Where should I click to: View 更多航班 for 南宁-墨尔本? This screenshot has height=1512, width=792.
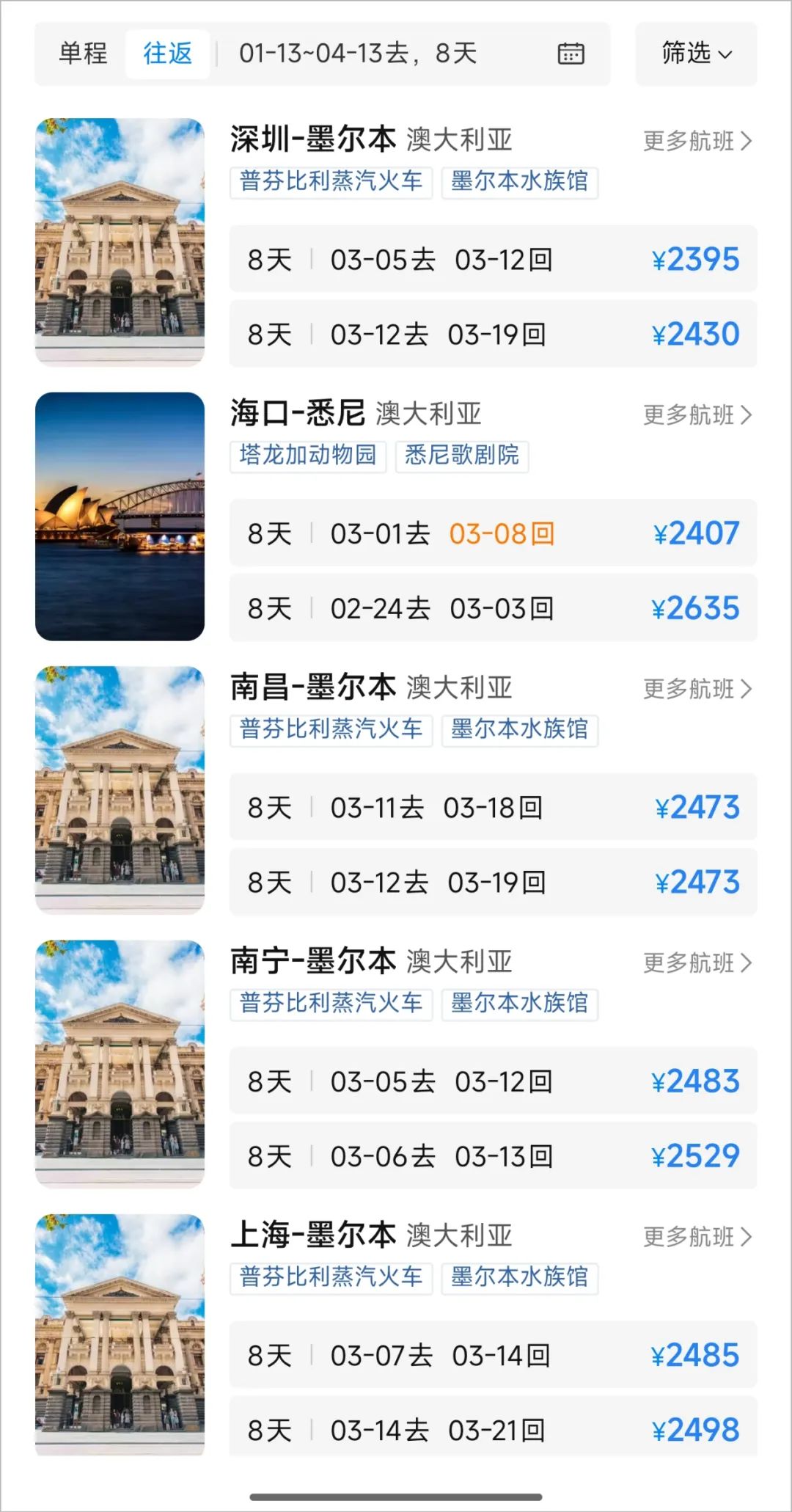point(697,963)
